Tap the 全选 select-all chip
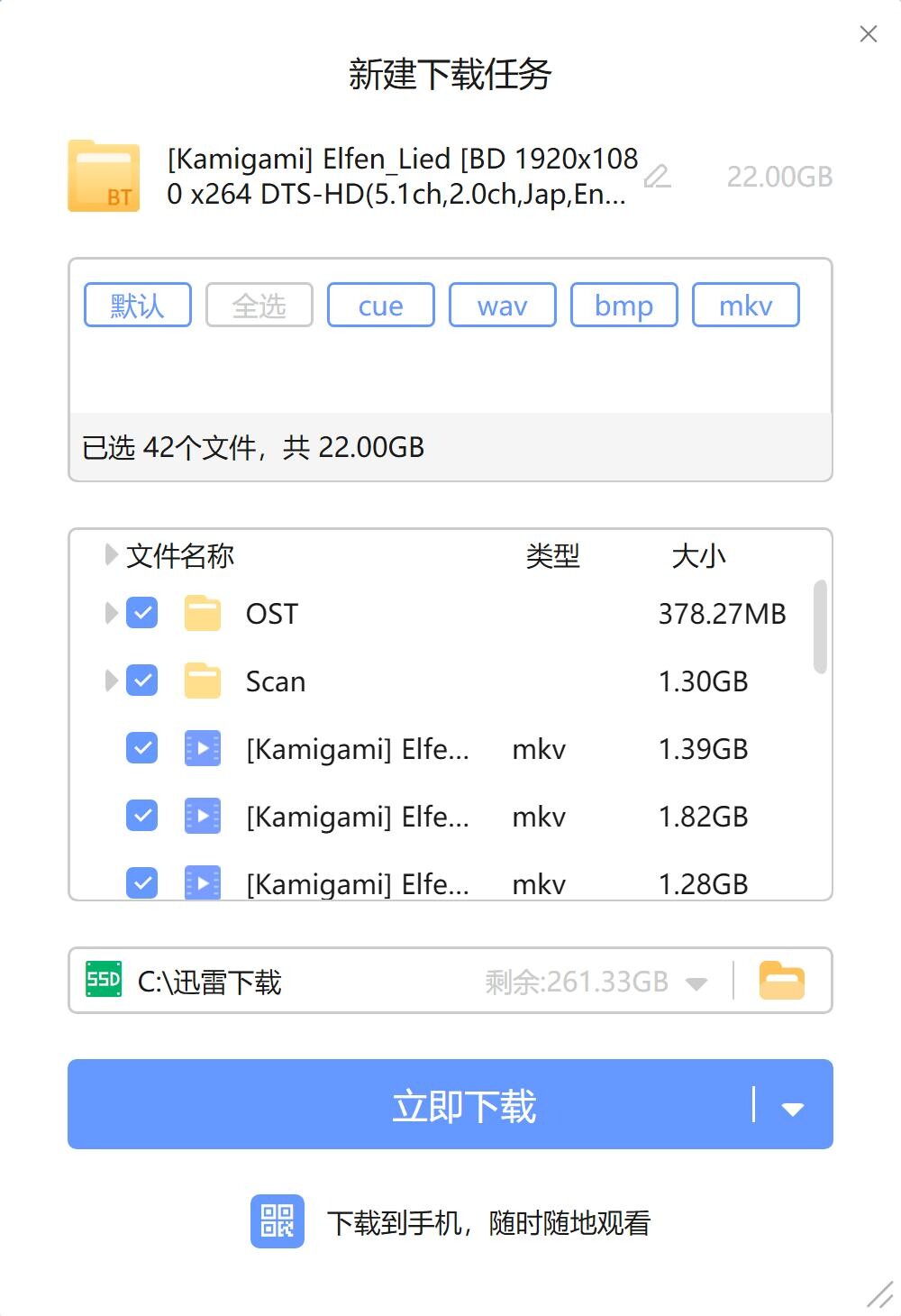The image size is (901, 1316). click(259, 306)
